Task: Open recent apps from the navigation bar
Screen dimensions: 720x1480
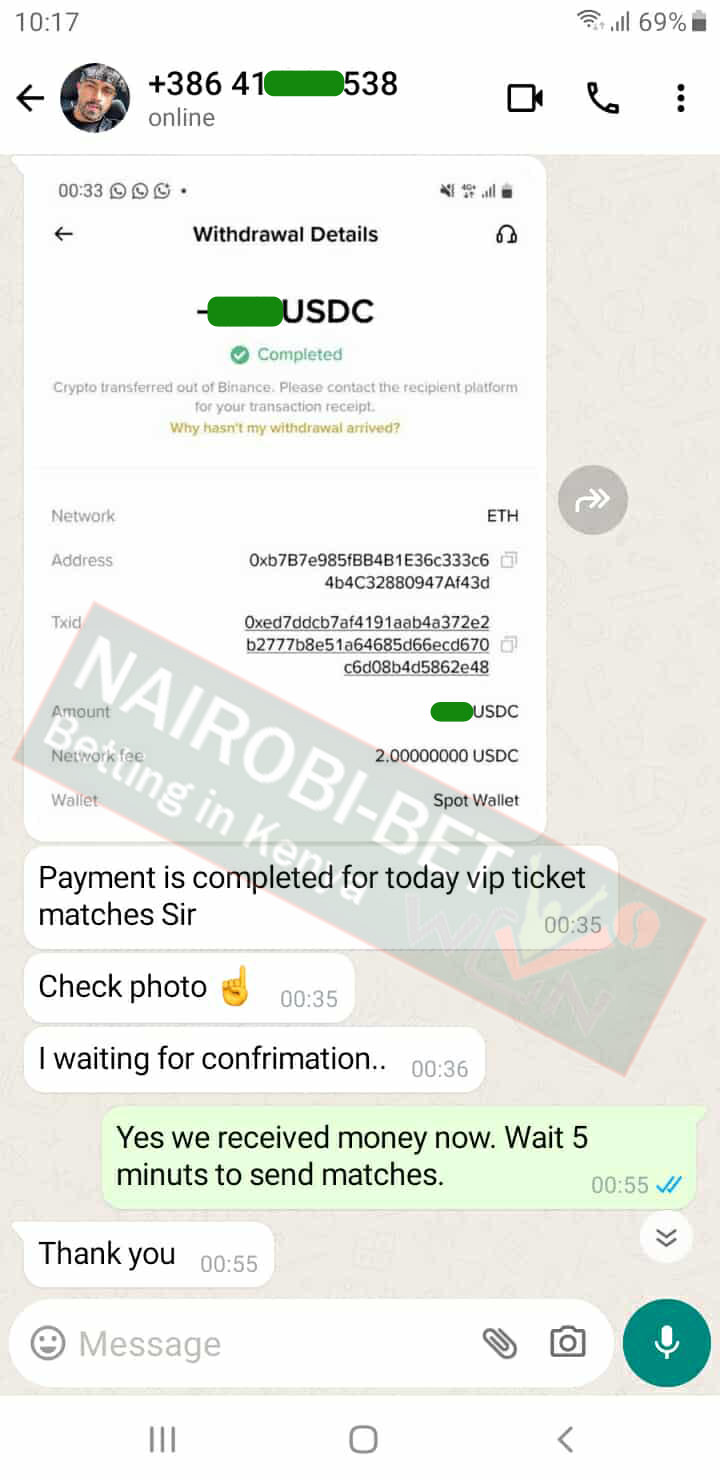Action: coord(161,1439)
